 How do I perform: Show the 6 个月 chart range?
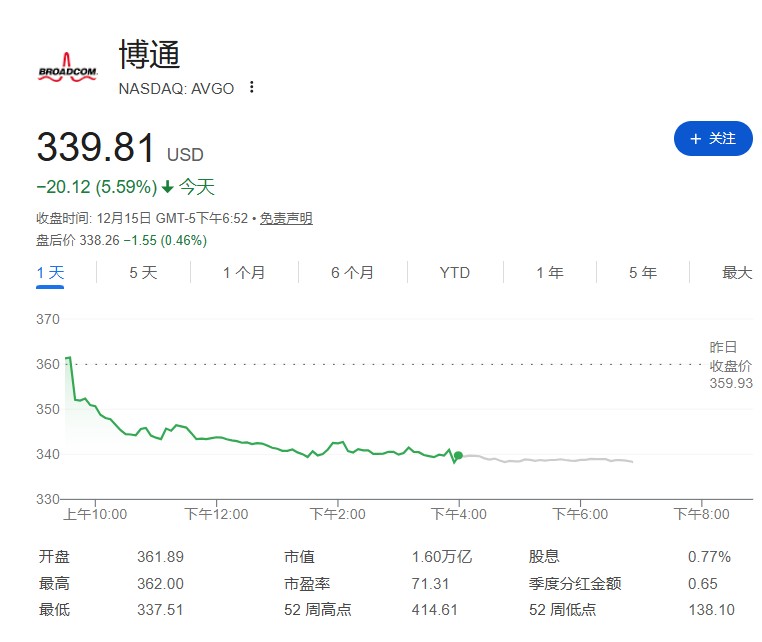point(352,272)
